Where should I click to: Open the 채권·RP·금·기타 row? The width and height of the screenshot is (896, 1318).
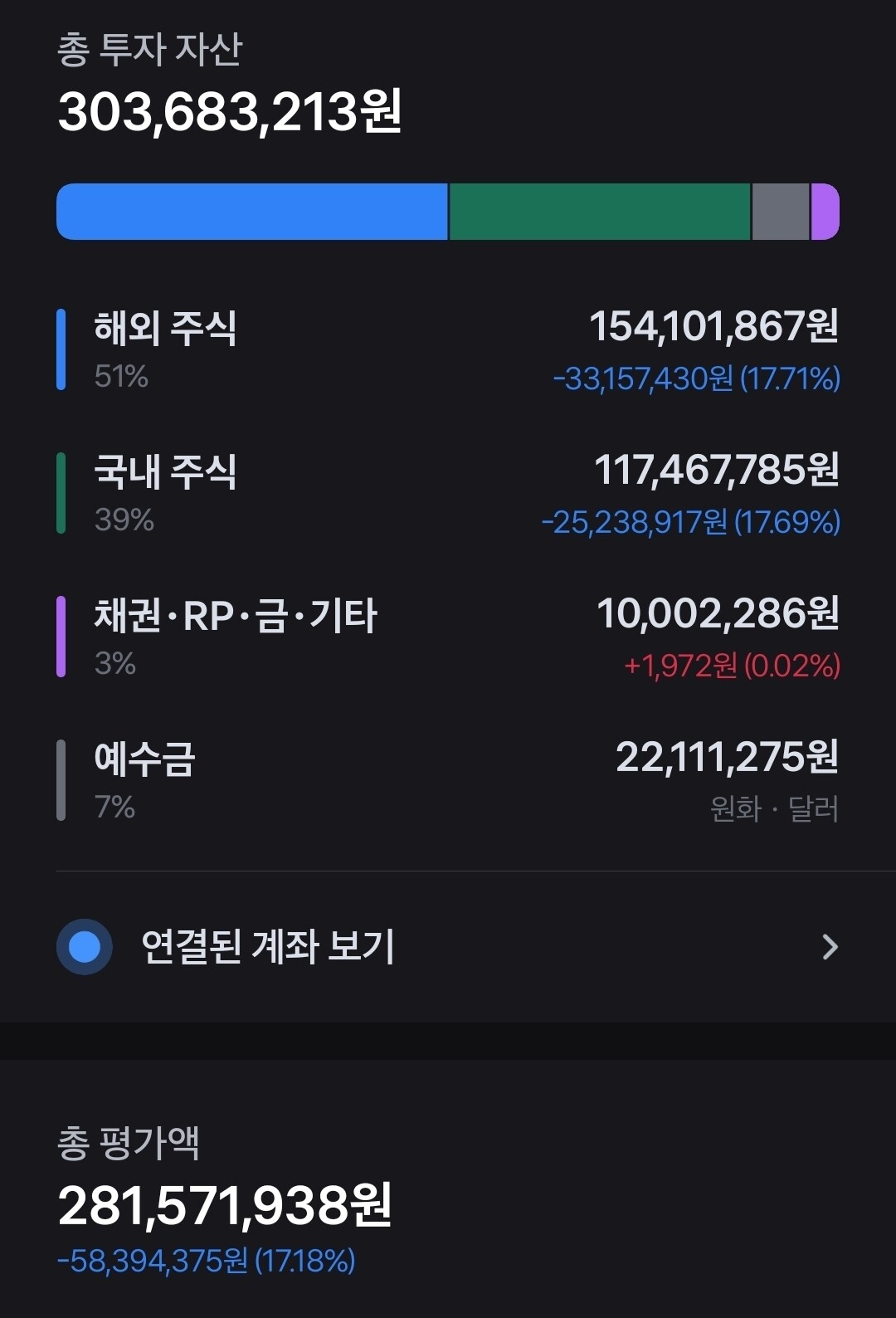(x=448, y=637)
